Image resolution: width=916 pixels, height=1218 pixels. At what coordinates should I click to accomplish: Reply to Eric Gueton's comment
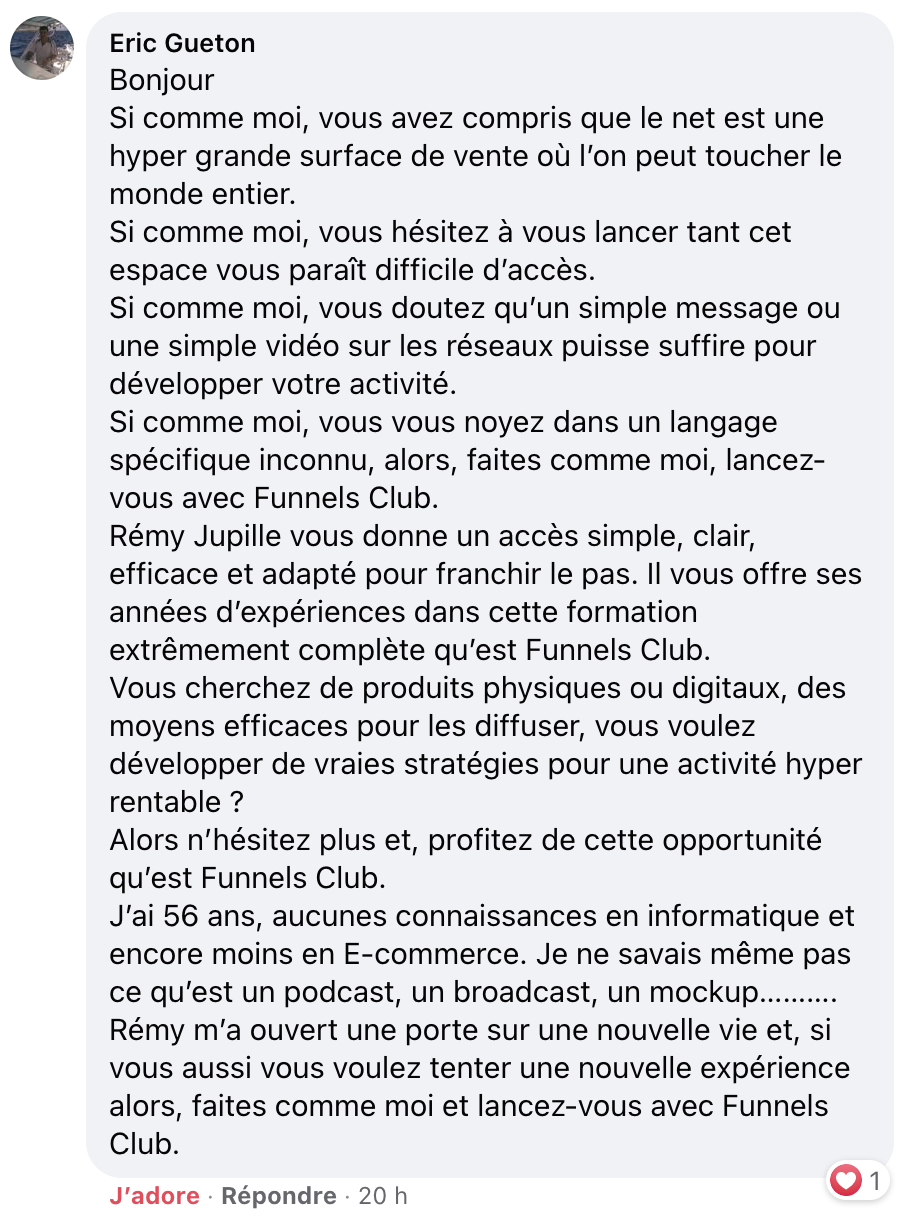click(278, 1195)
